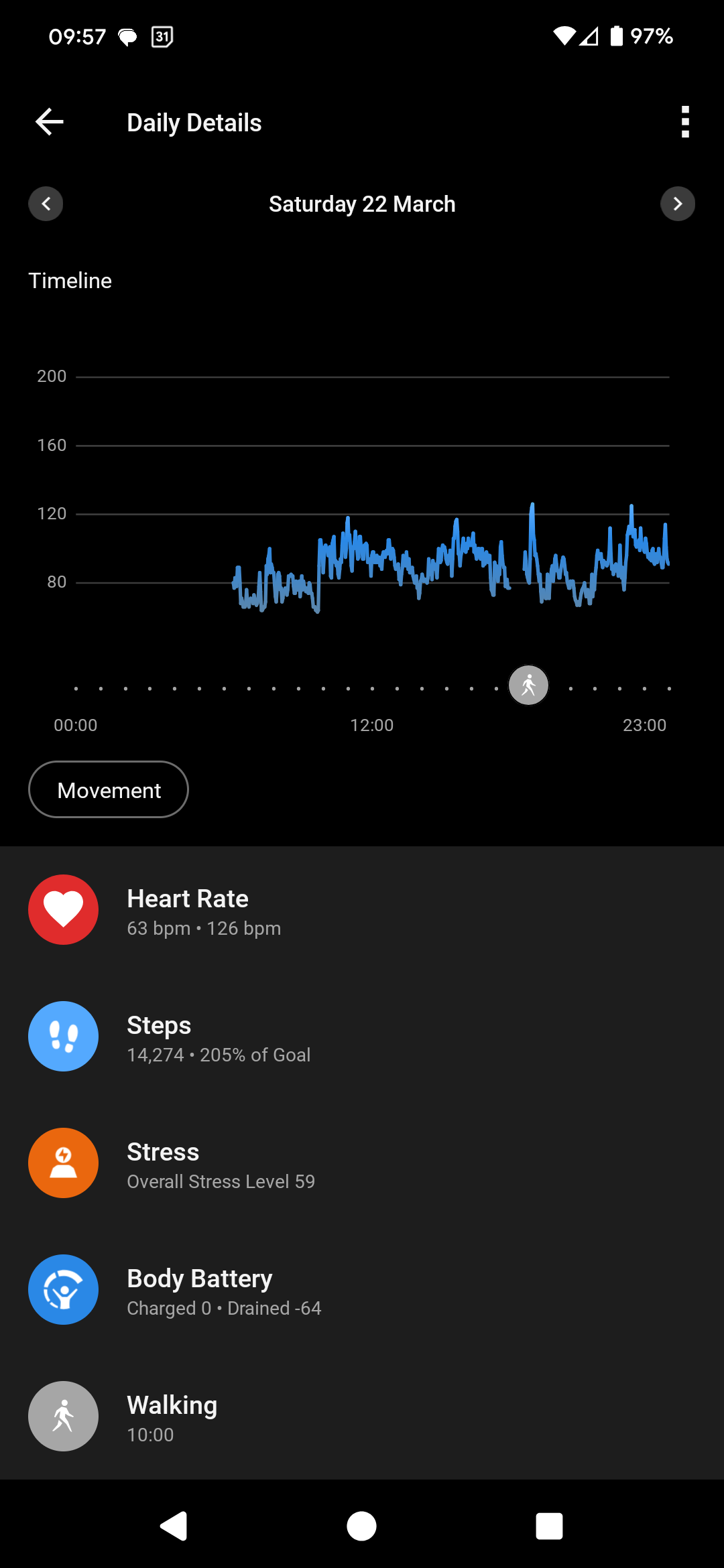Image resolution: width=724 pixels, height=1568 pixels.
Task: Open the three-dot overflow menu
Action: [x=684, y=122]
